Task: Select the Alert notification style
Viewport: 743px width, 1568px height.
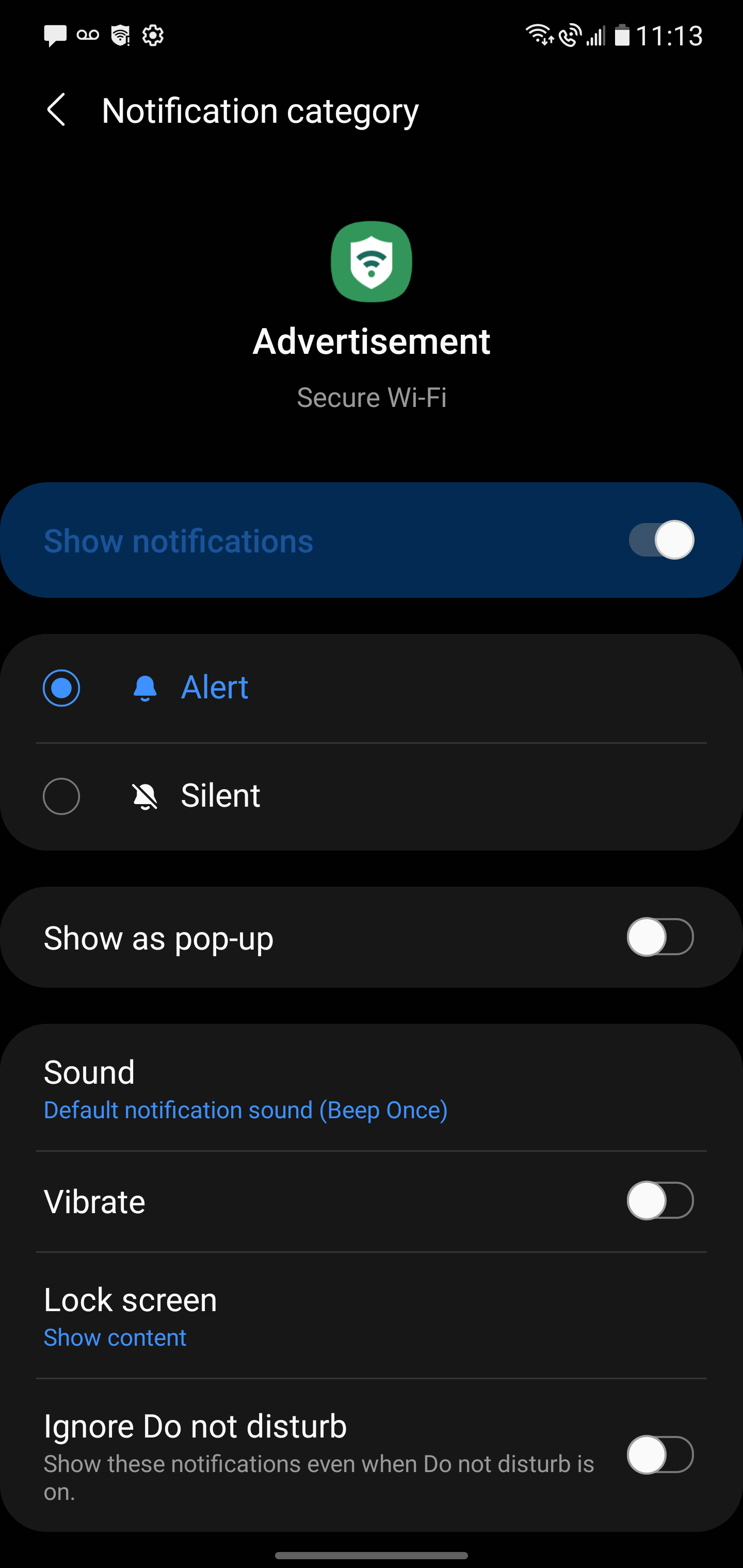Action: [x=61, y=688]
